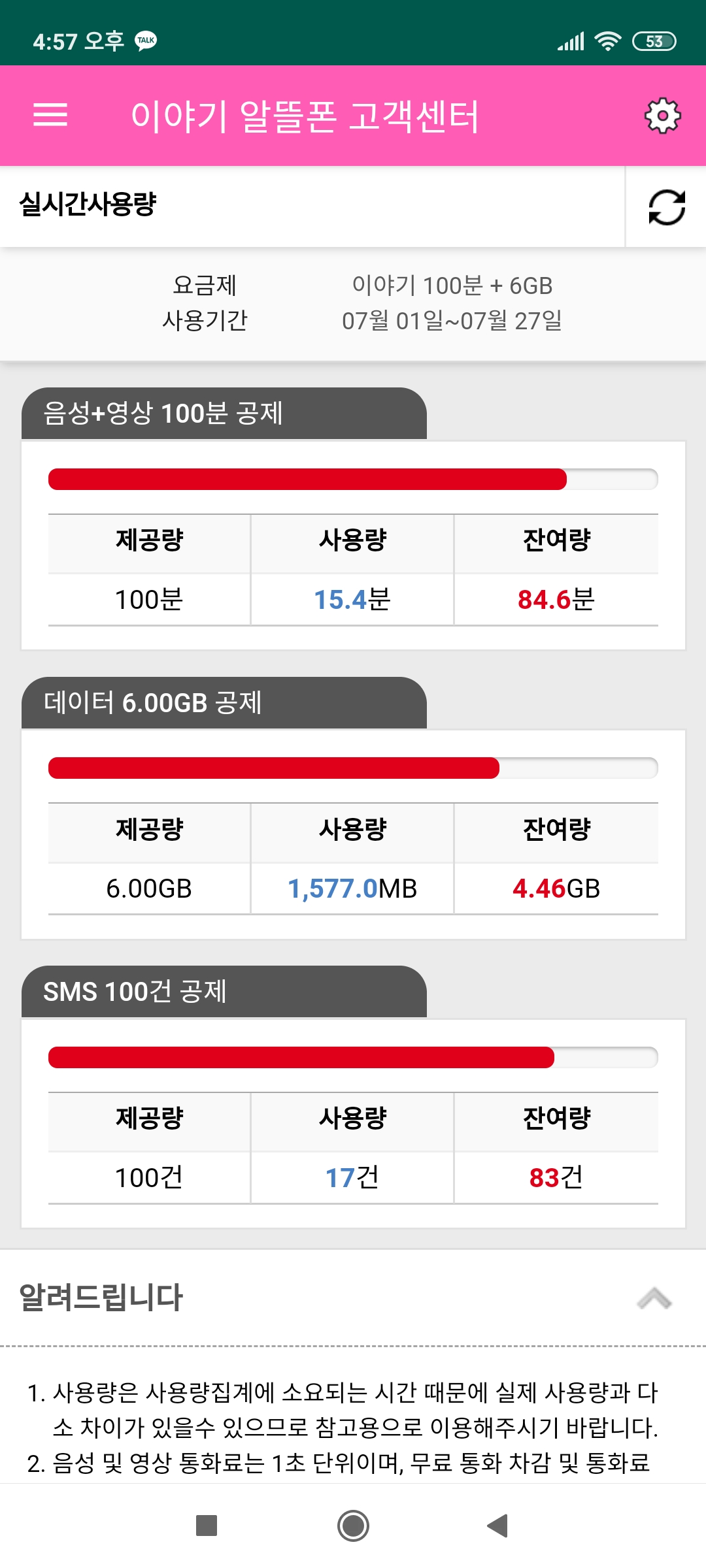Go to the home screen via the home button

tap(353, 1526)
